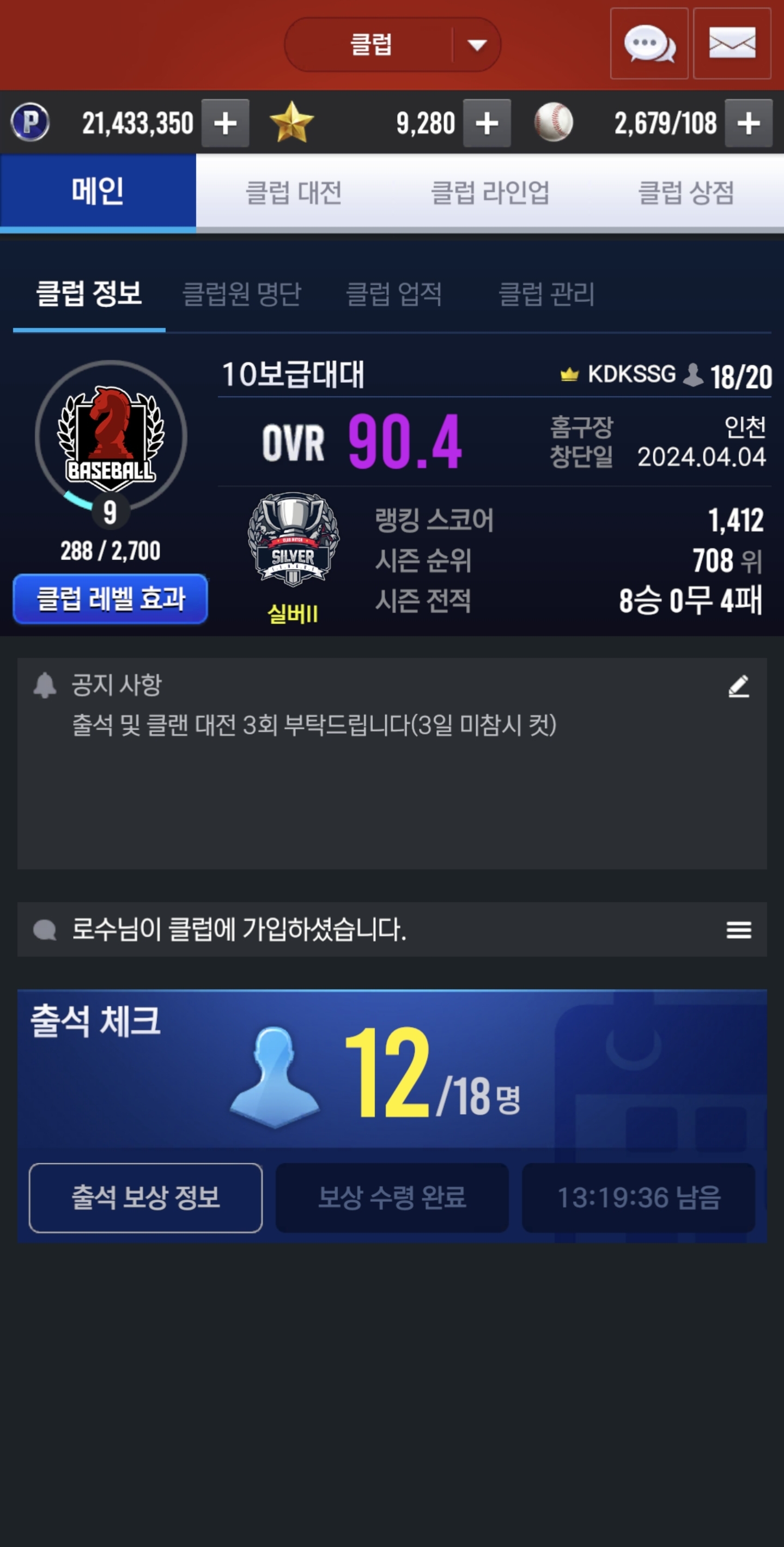The height and width of the screenshot is (1547, 784).
Task: Switch to the 클럽 라인업 tab
Action: click(x=490, y=193)
